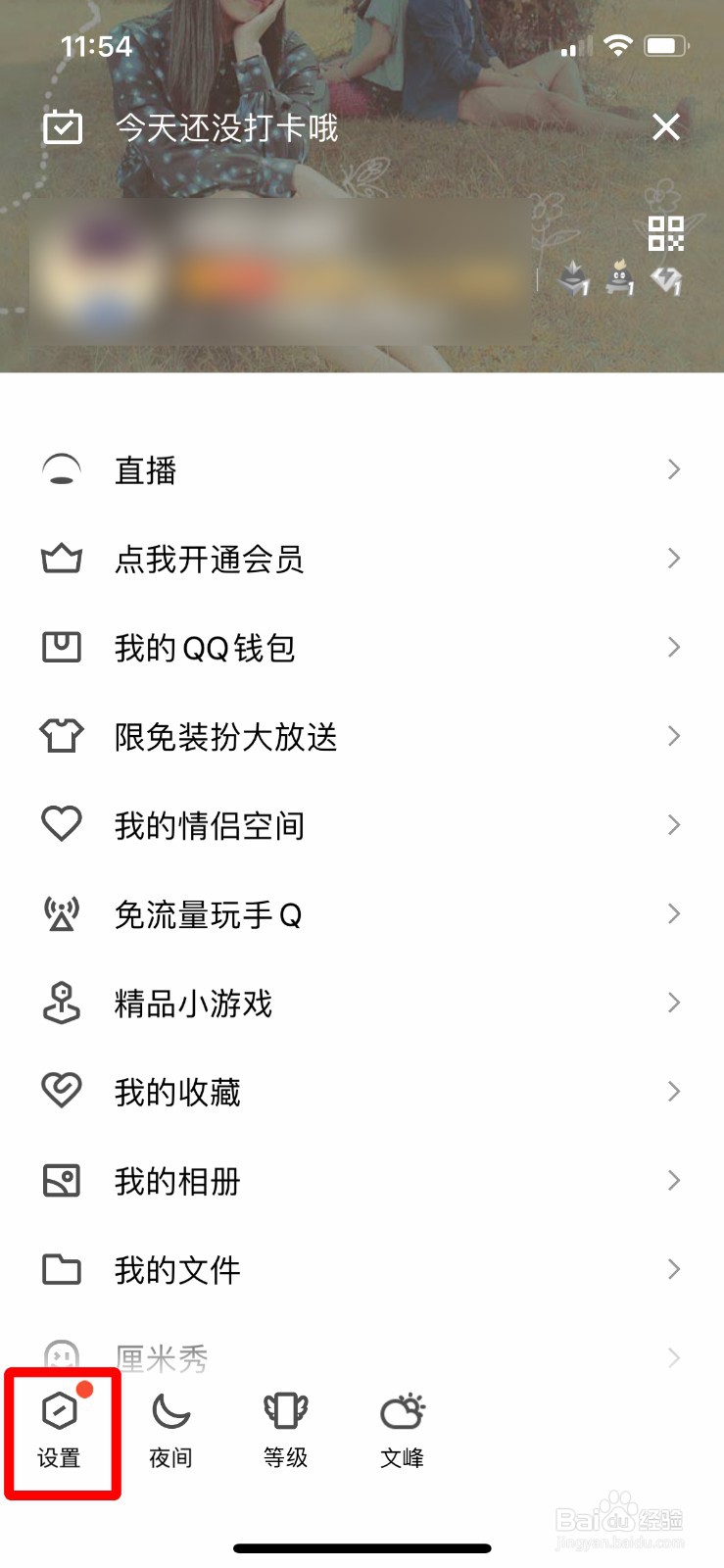Screen dimensions: 724x1568
Task: Open 精品小游戏 mini games
Action: pyautogui.click(x=361, y=1004)
